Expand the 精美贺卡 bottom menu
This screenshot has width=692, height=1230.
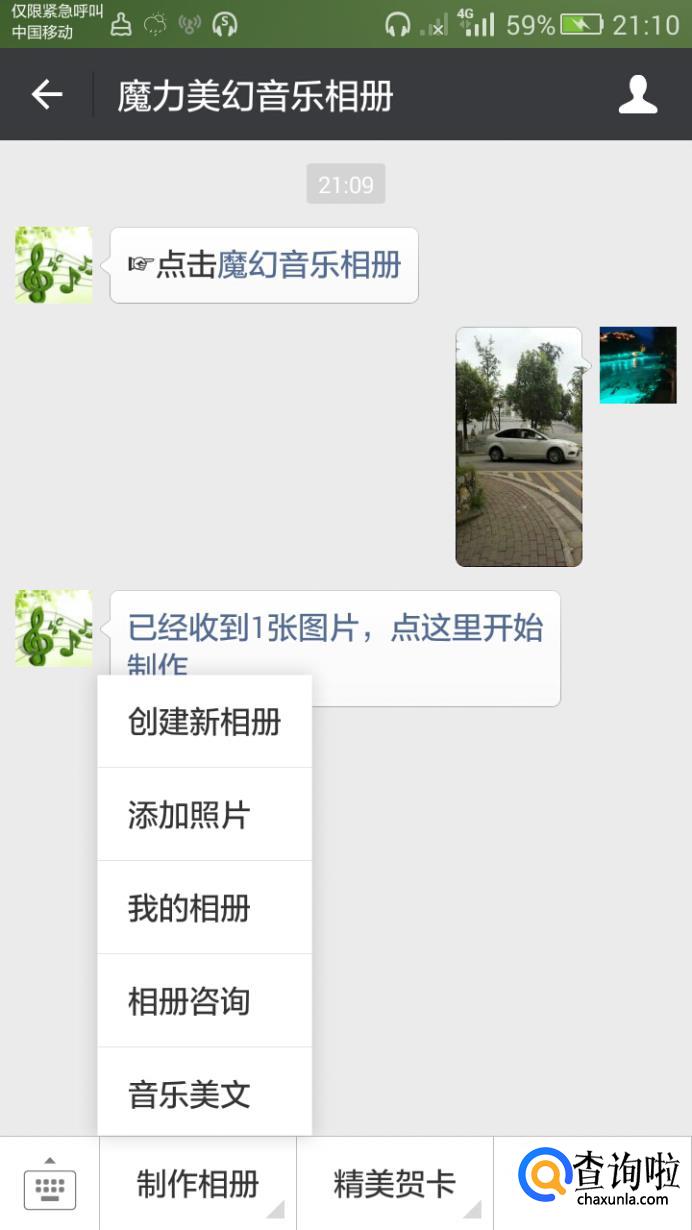395,1184
